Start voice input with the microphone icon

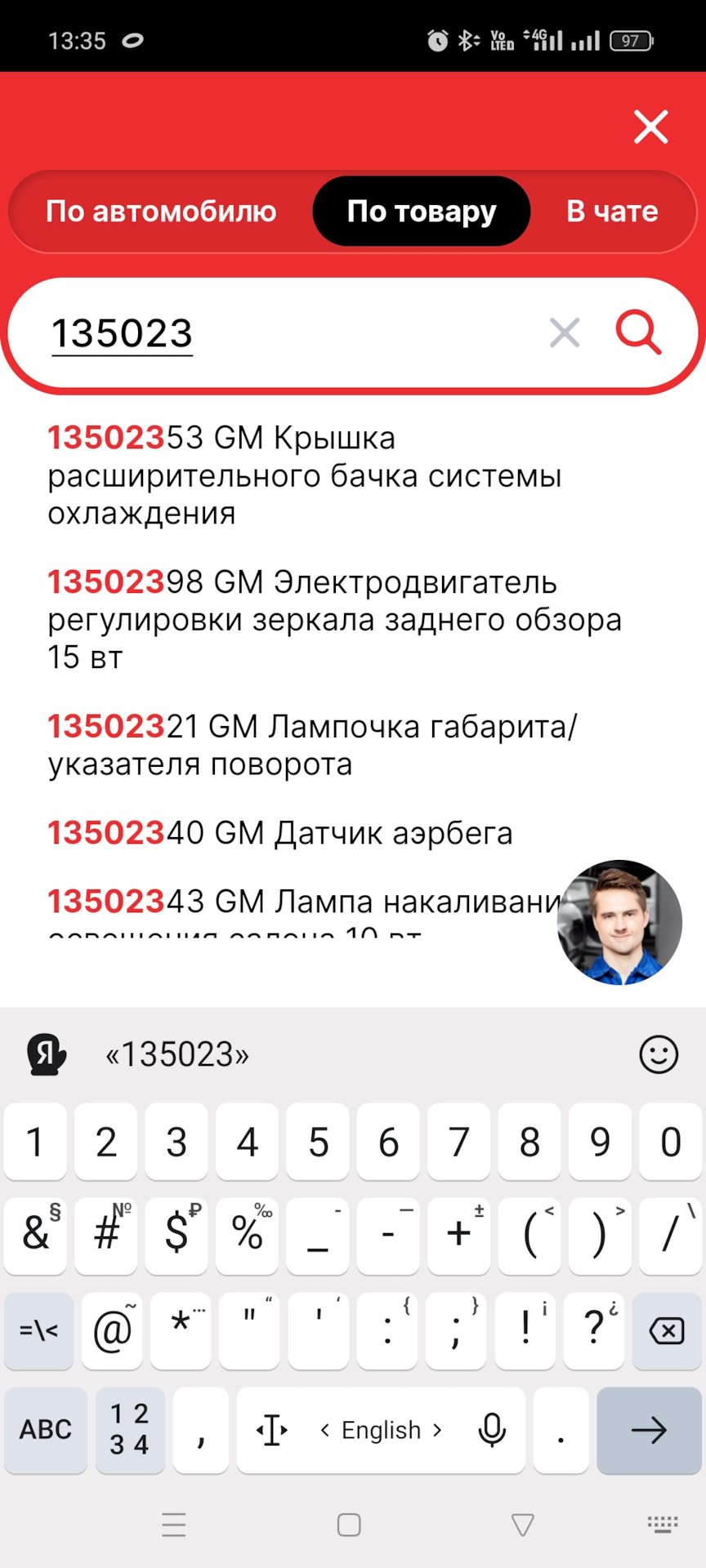pos(491,1430)
